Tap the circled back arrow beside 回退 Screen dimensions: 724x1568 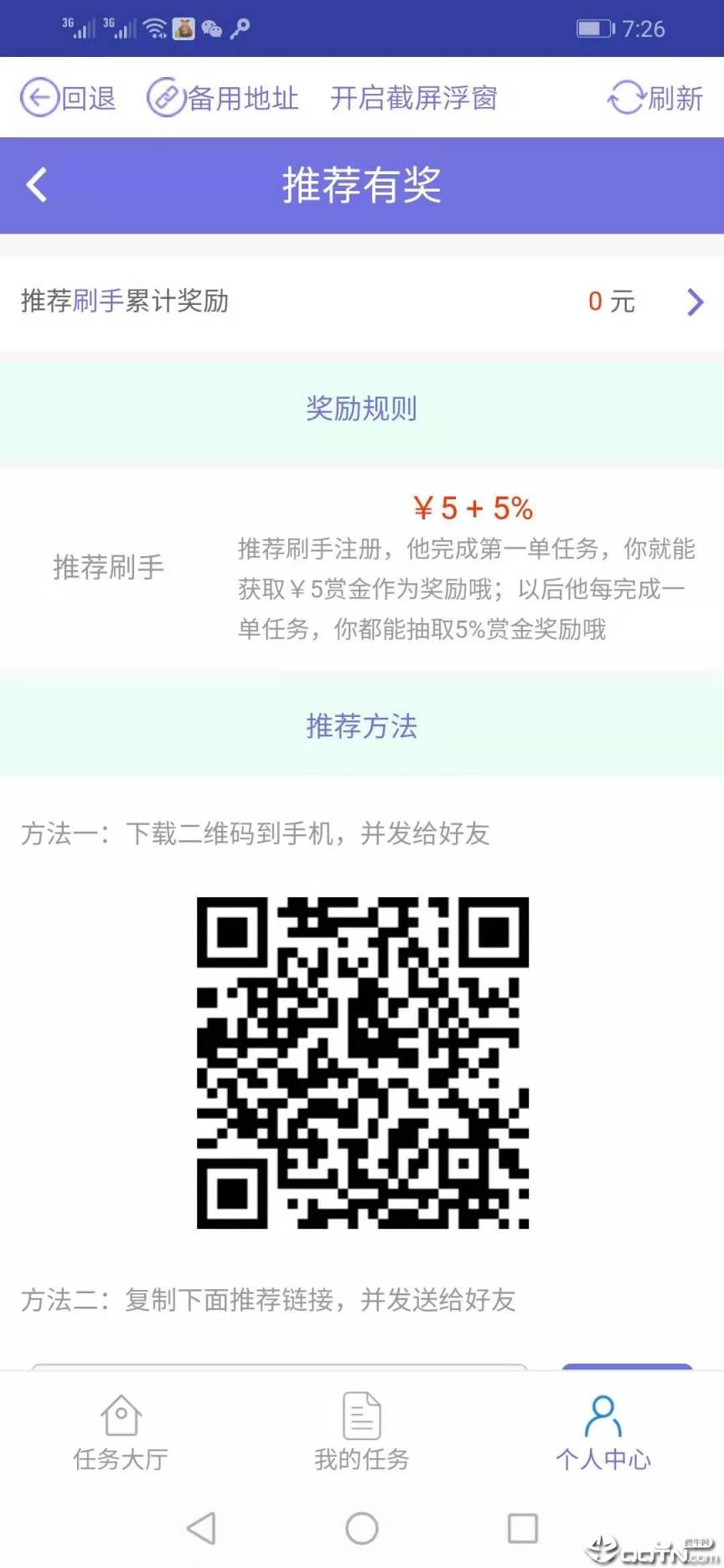[x=39, y=97]
